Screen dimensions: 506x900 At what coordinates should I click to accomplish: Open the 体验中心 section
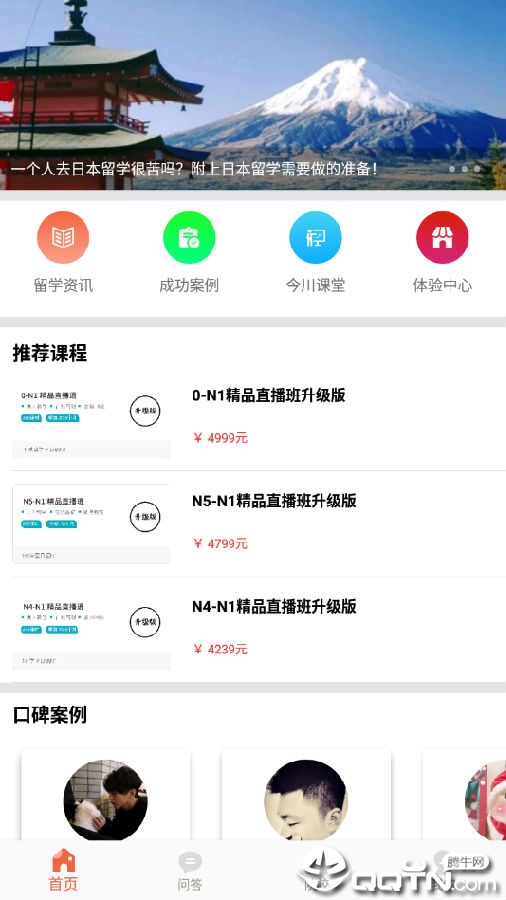(442, 253)
